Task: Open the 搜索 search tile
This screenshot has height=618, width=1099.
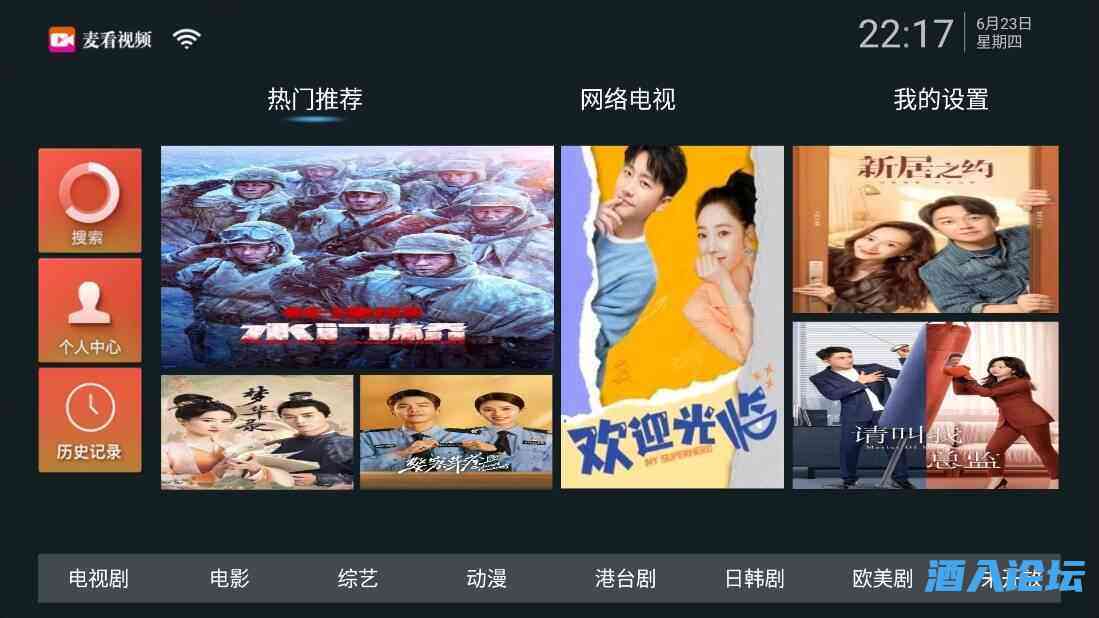Action: click(89, 200)
